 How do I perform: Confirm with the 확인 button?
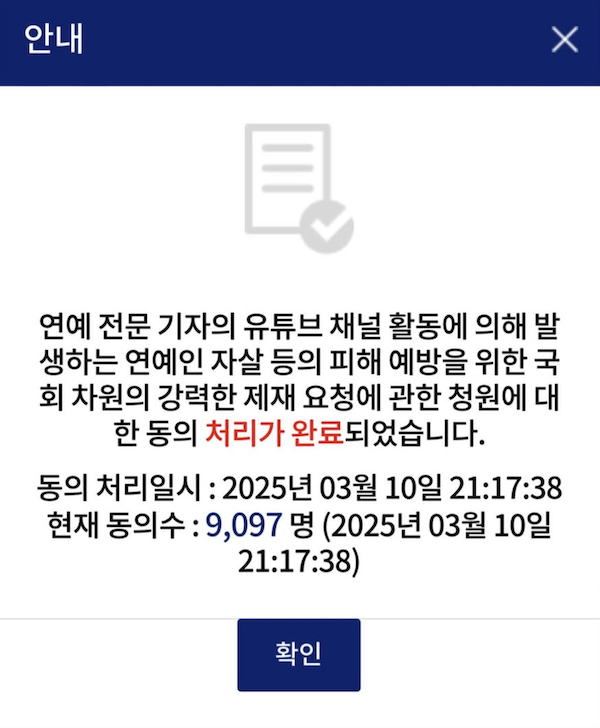click(298, 655)
